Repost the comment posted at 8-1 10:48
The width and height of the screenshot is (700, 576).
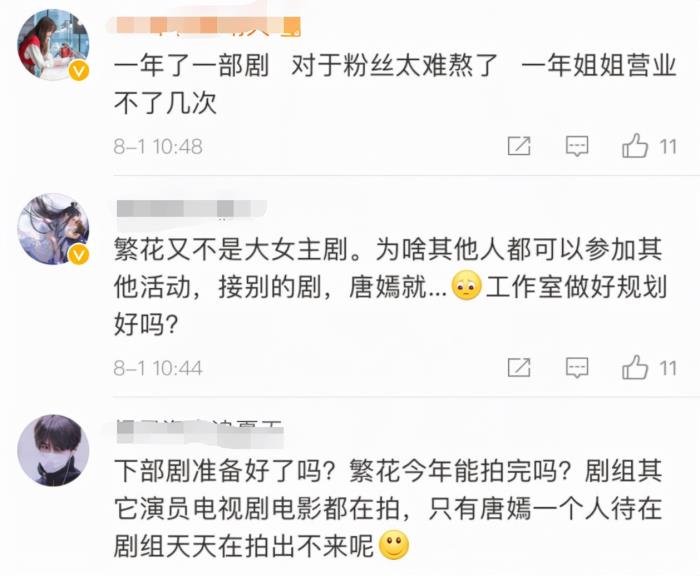coord(518,147)
